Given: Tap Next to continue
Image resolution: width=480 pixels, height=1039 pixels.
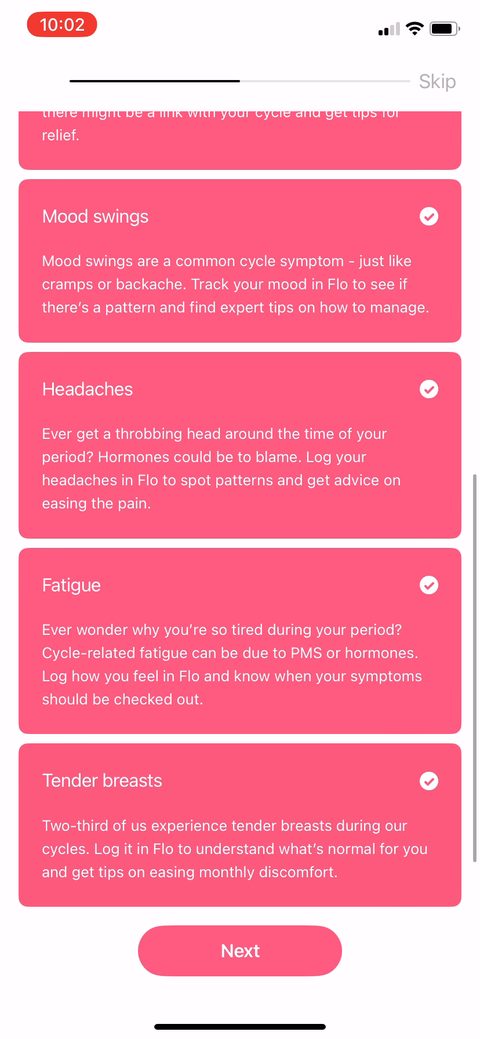Looking at the screenshot, I should tap(240, 951).
